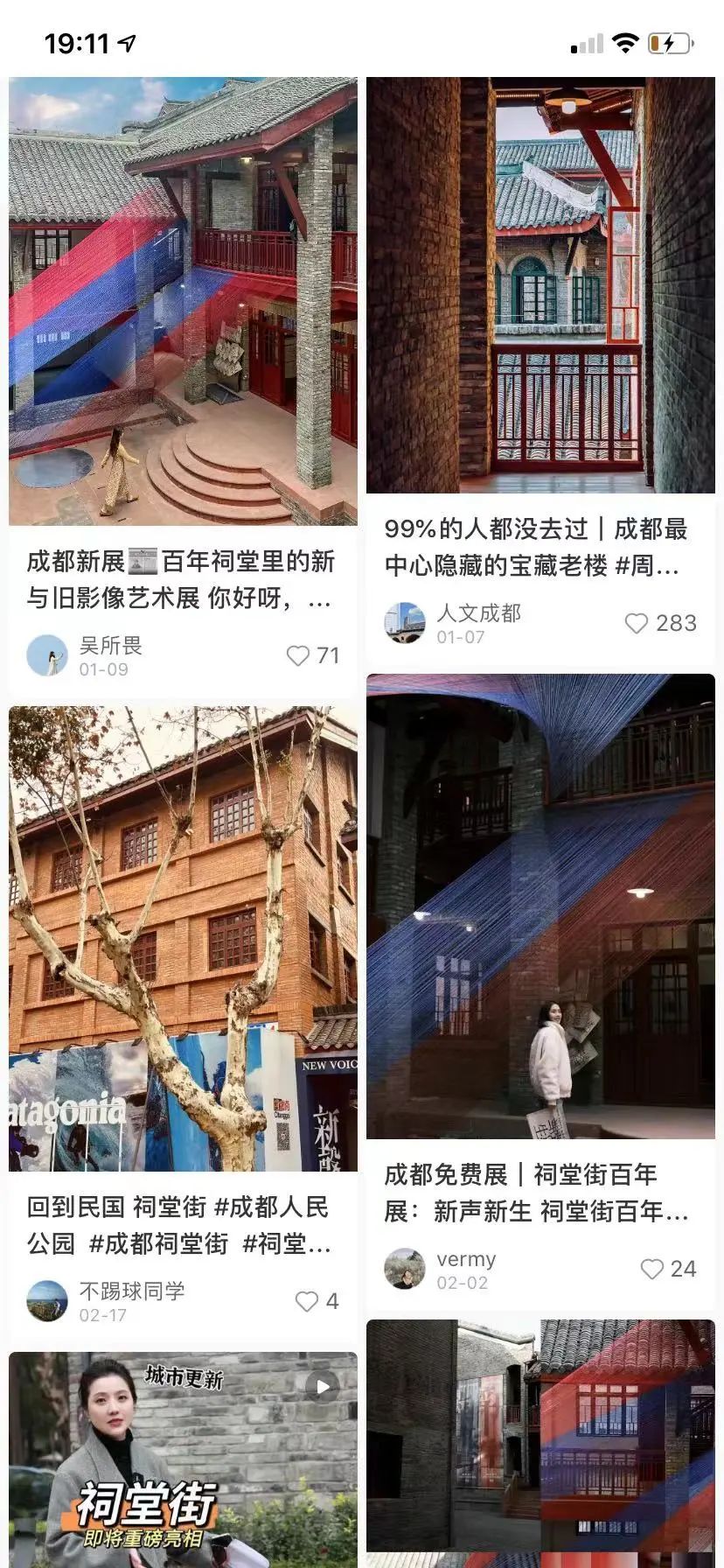Tap the like heart on 不踢球同学's post
Screen dimensions: 724x1568
(306, 1301)
